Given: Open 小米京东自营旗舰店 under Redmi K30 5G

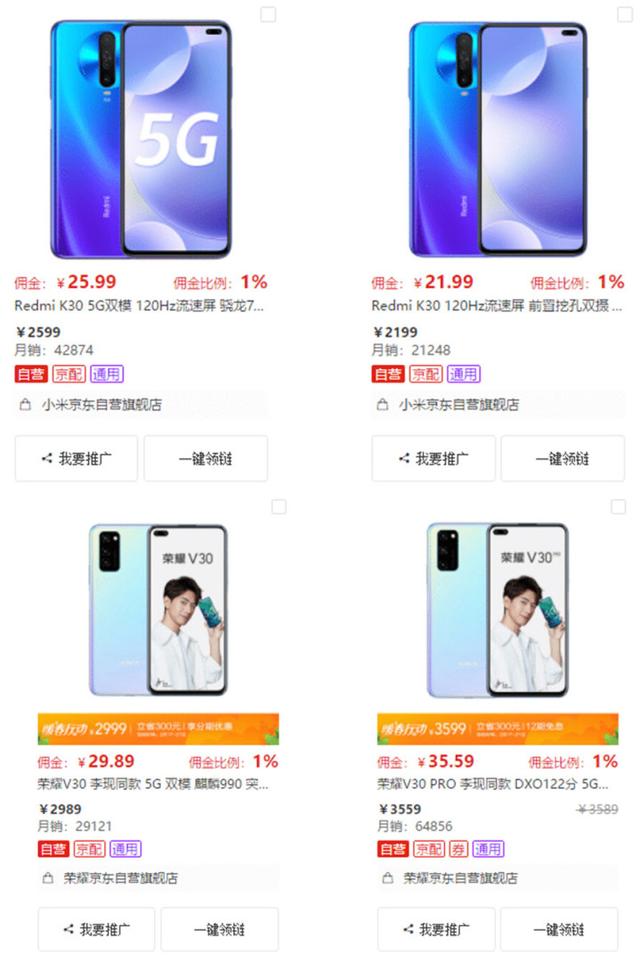Looking at the screenshot, I should tap(102, 405).
